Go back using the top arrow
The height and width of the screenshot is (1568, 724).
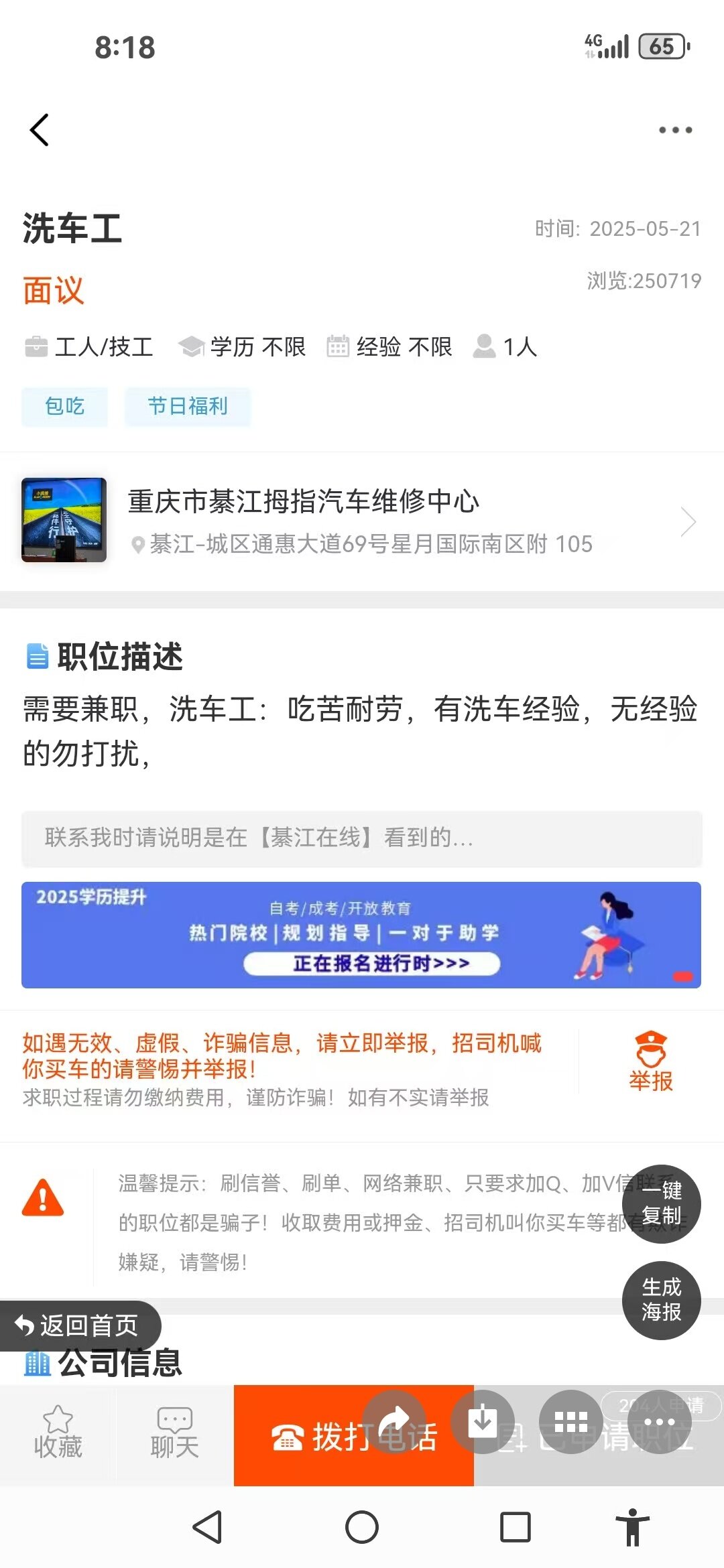coord(40,130)
